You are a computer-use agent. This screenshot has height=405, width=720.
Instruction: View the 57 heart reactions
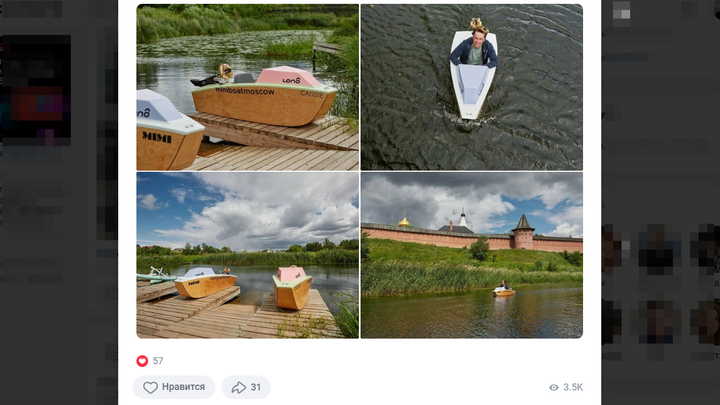[150, 361]
